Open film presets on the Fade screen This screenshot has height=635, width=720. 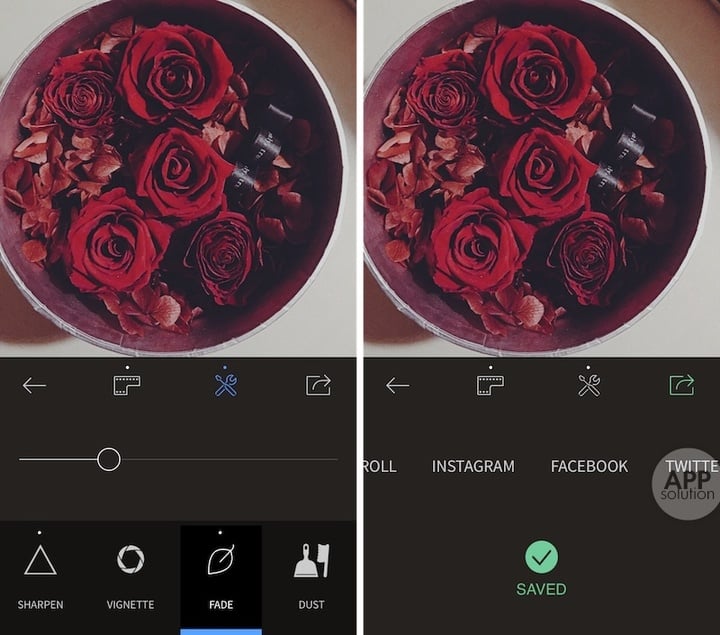(x=127, y=385)
